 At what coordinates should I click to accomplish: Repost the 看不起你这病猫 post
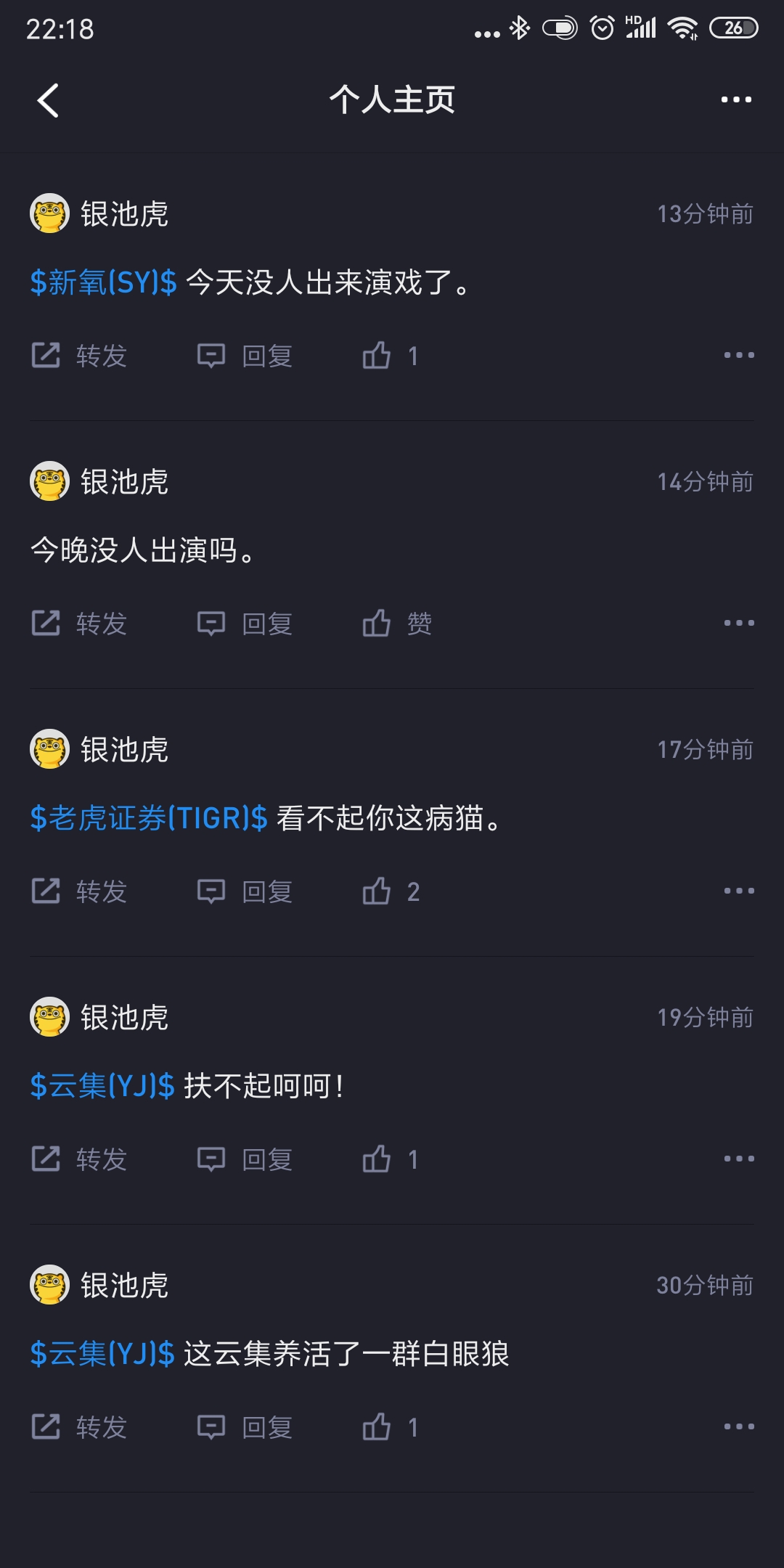point(79,891)
